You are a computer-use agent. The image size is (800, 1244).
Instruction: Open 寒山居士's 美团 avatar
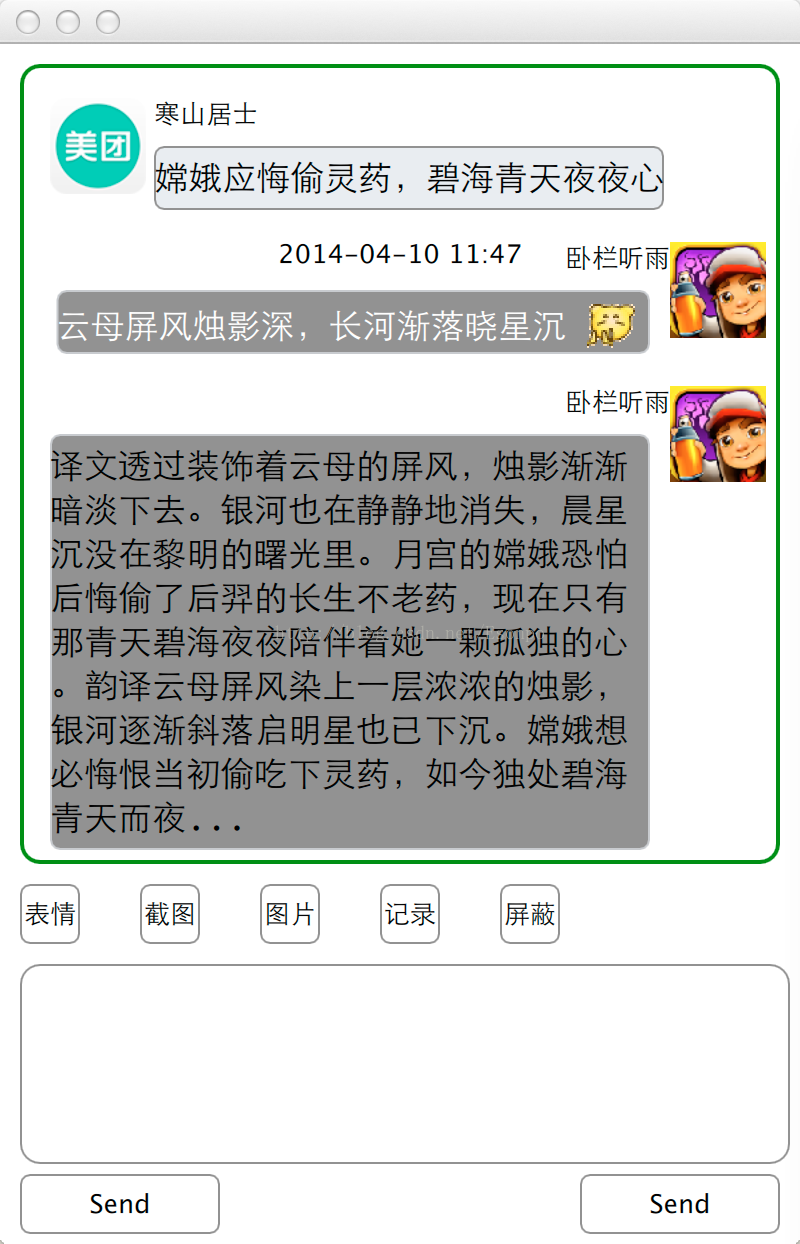[x=97, y=147]
